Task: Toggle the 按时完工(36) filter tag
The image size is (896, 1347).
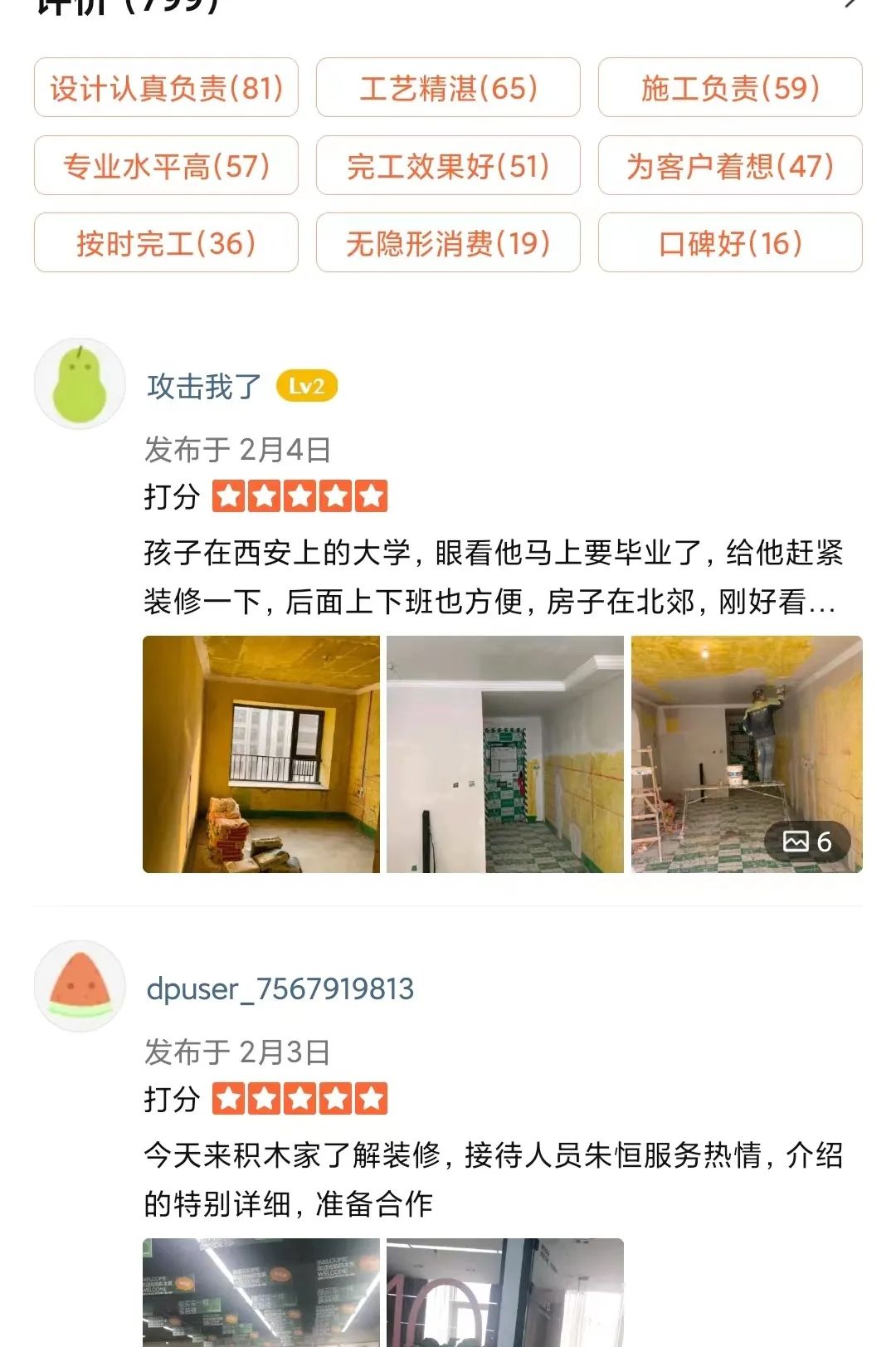Action: pyautogui.click(x=164, y=243)
